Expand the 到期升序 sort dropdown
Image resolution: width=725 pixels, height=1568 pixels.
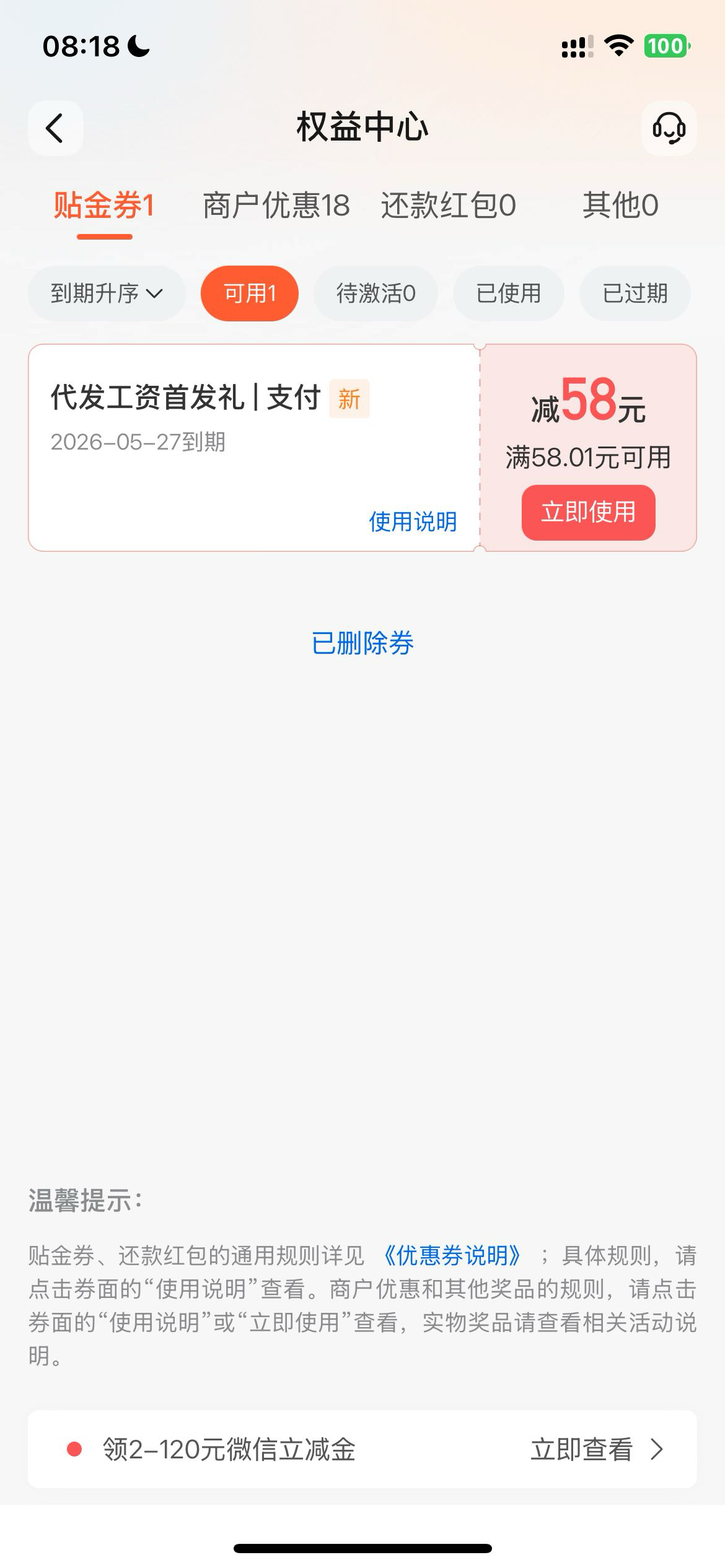[107, 294]
